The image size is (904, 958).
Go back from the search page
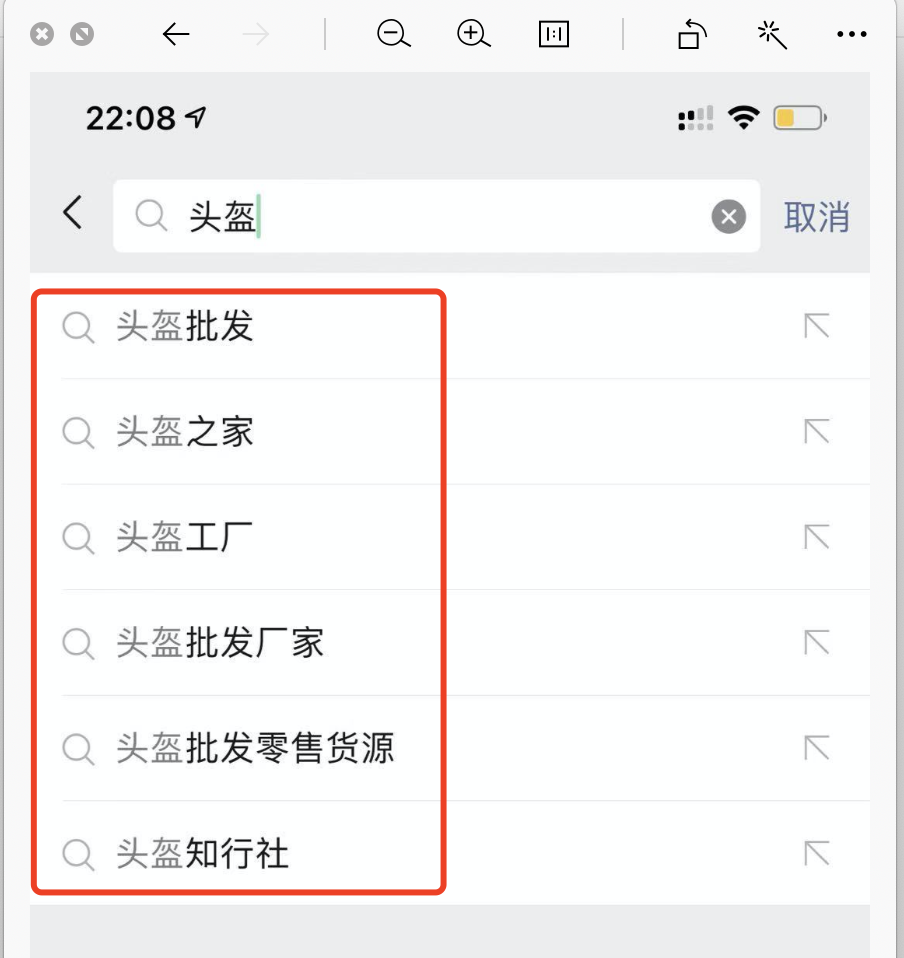click(x=72, y=213)
